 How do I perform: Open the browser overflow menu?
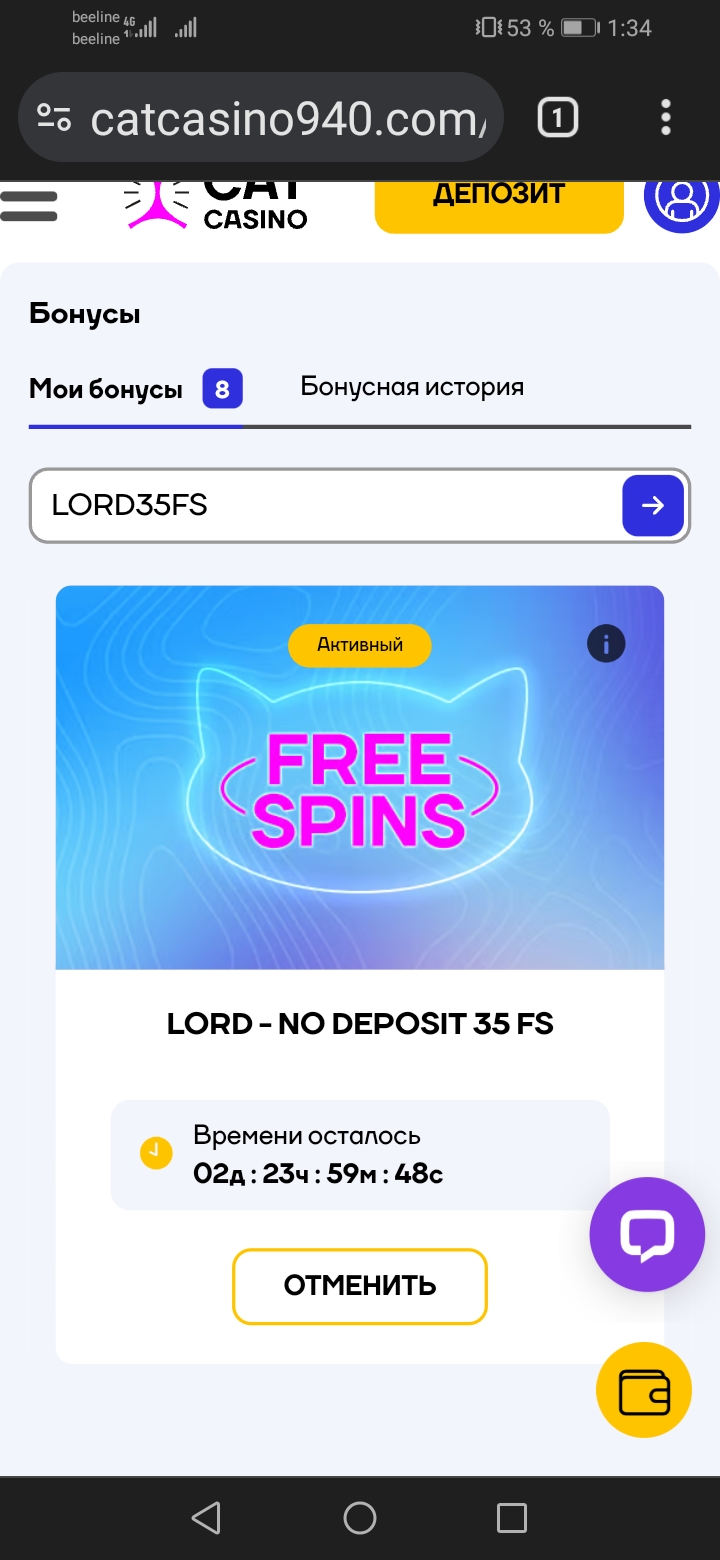click(666, 118)
